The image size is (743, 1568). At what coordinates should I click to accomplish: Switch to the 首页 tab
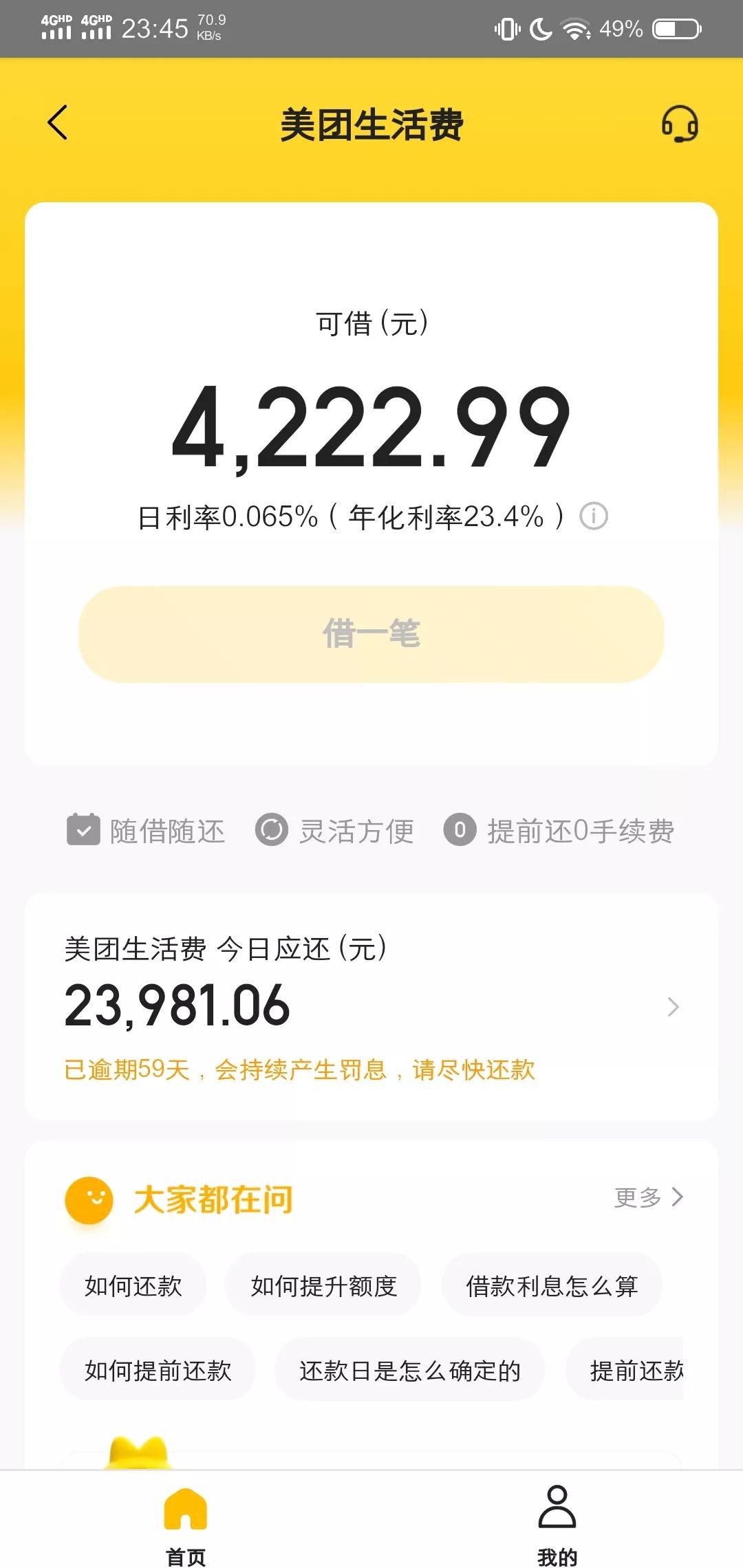(186, 1521)
